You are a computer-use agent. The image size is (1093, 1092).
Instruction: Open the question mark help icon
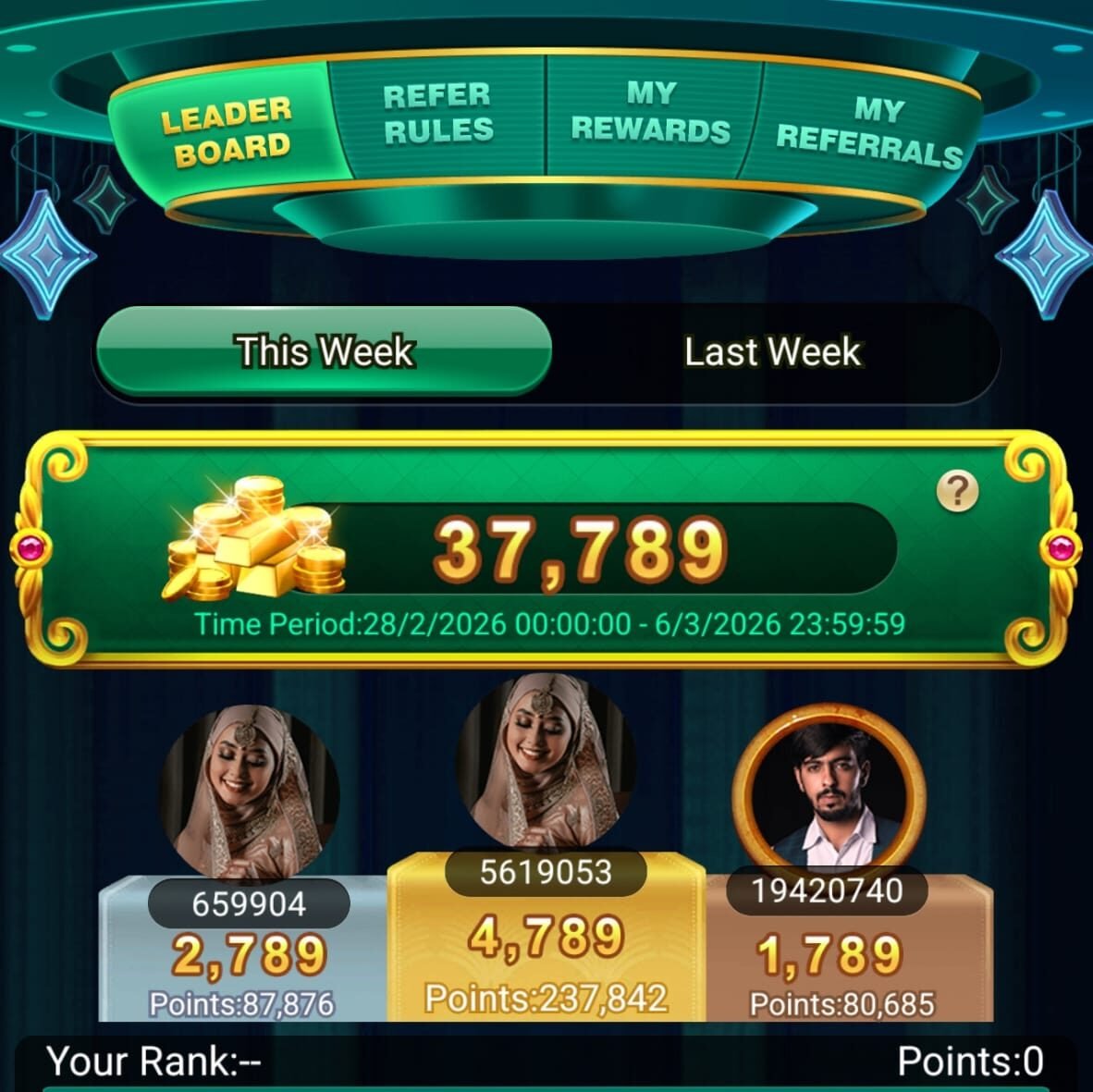click(x=957, y=492)
